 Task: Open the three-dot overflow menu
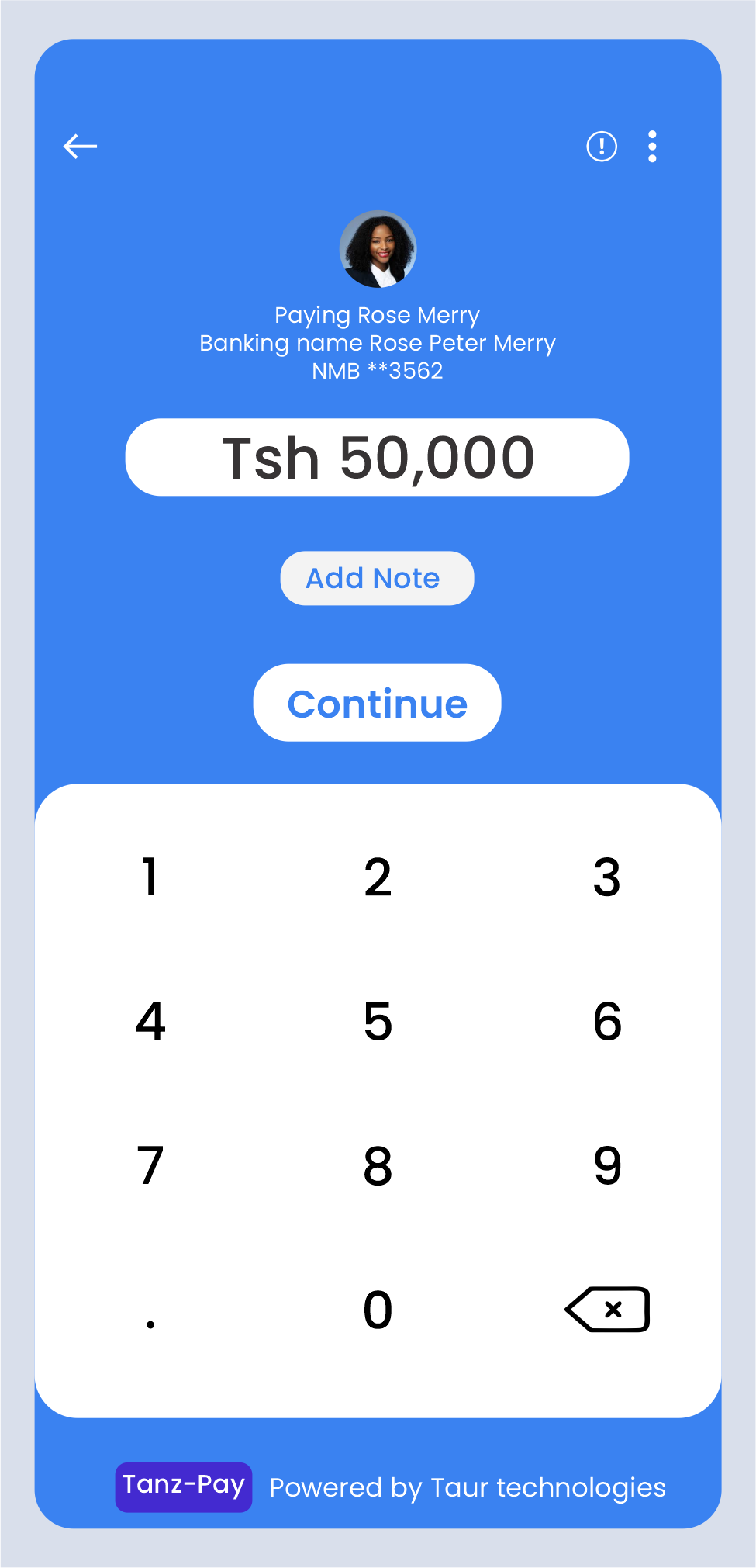pos(652,146)
